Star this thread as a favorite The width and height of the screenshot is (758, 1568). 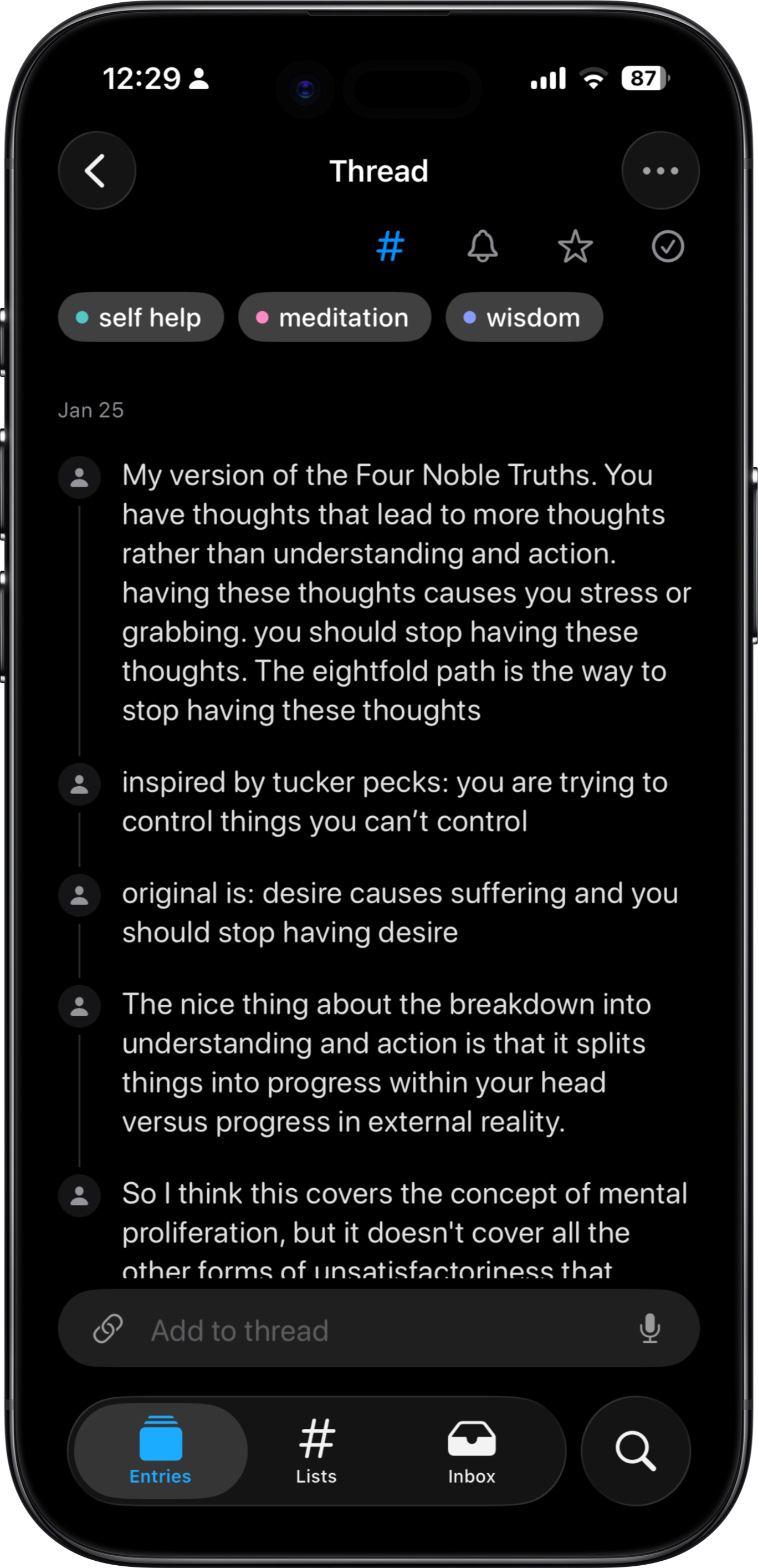coord(575,247)
